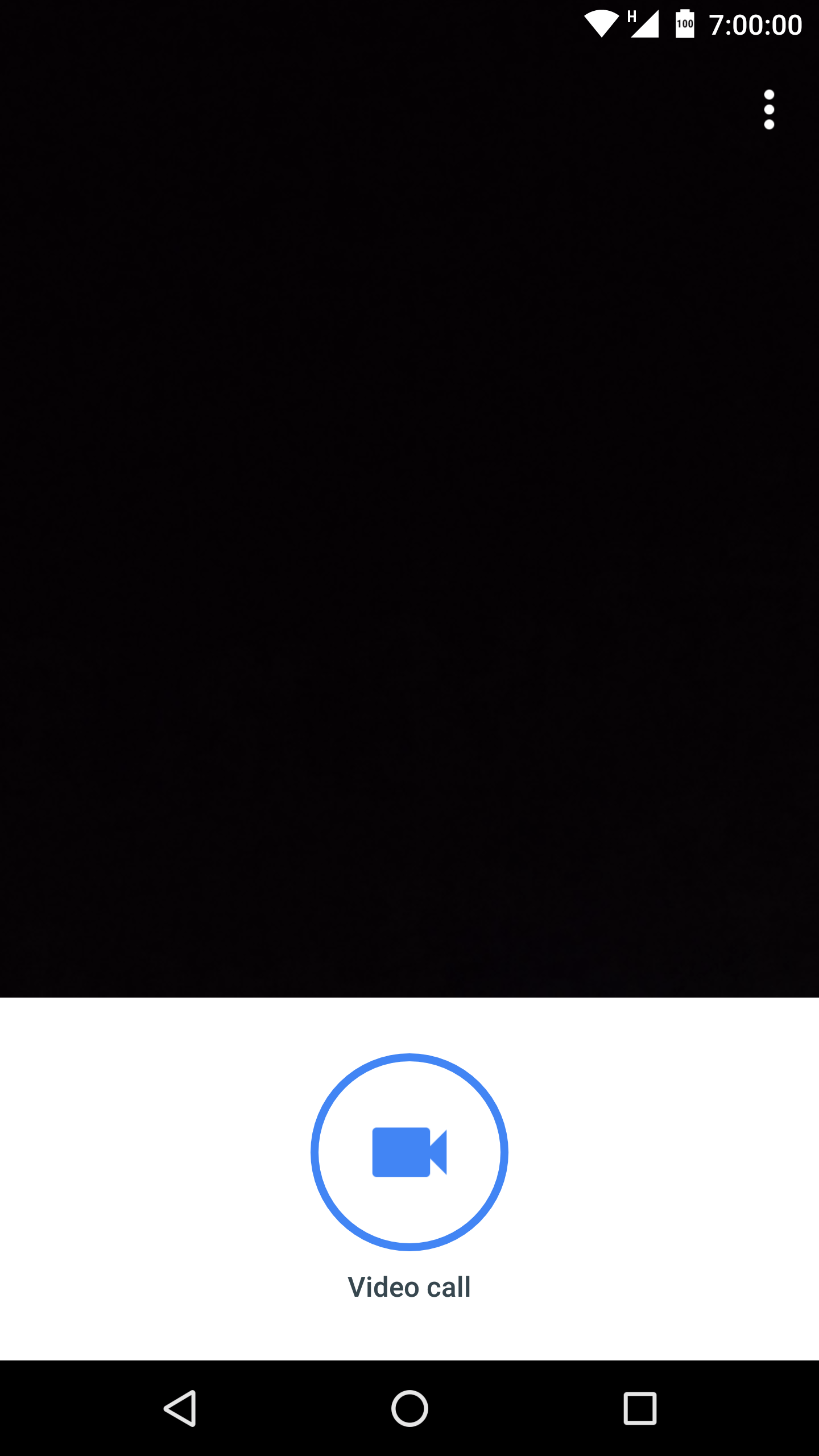
Task: Return to the home screen
Action: tap(409, 1408)
